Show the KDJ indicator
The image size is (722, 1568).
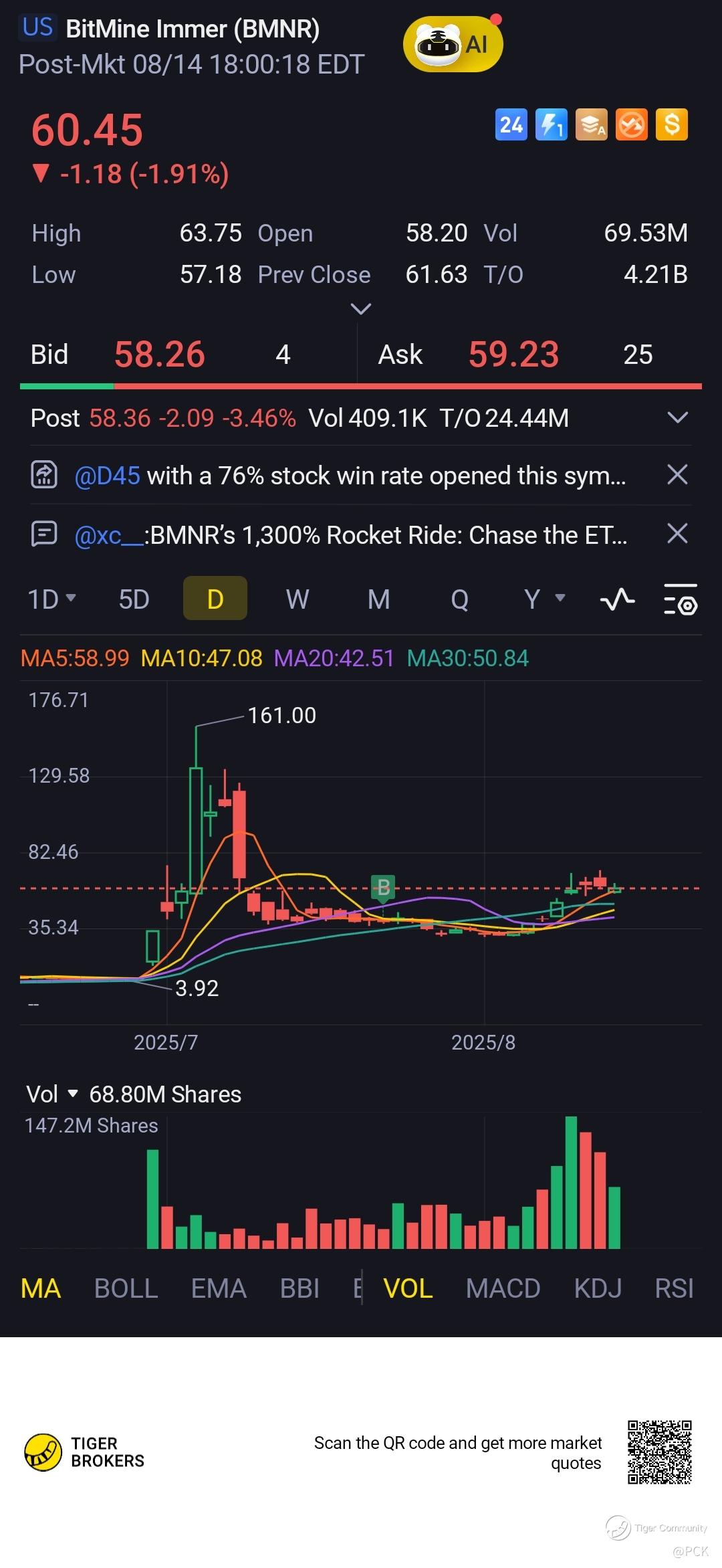coord(598,1288)
